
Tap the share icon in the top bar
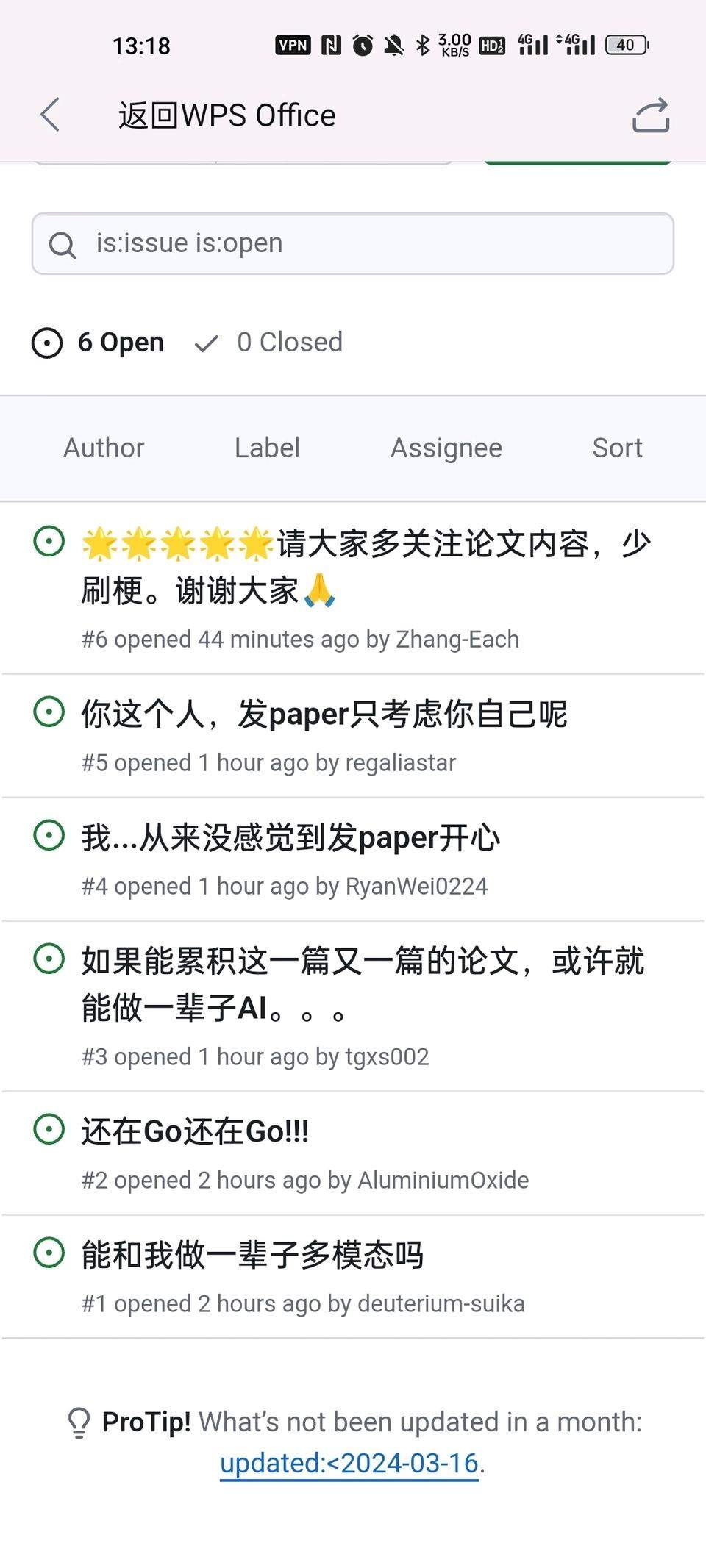pos(651,115)
